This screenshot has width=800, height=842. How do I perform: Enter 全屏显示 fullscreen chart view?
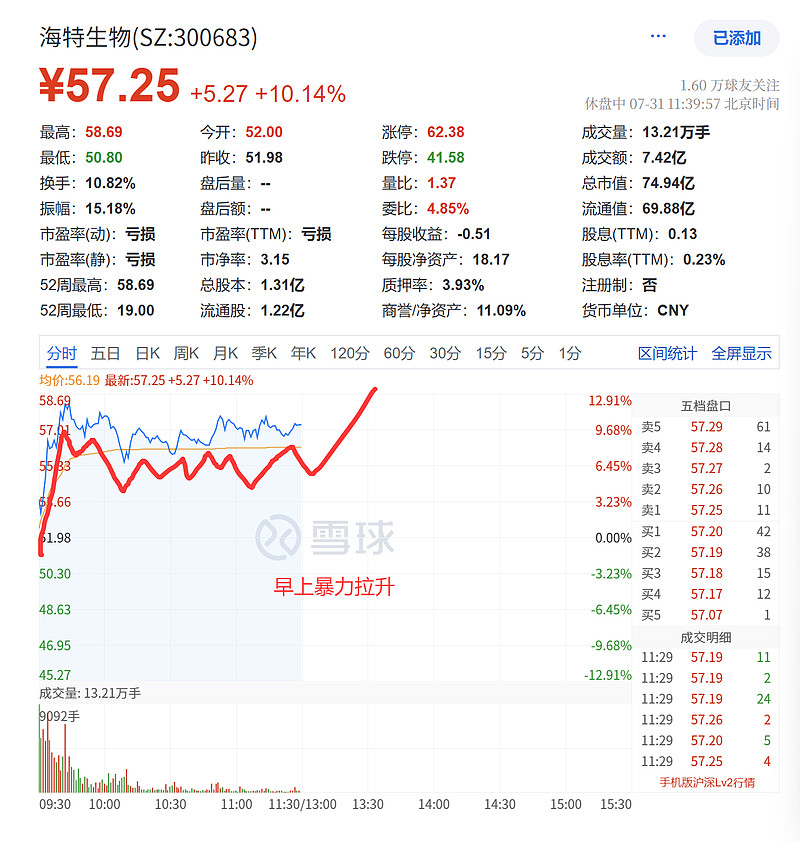(741, 353)
